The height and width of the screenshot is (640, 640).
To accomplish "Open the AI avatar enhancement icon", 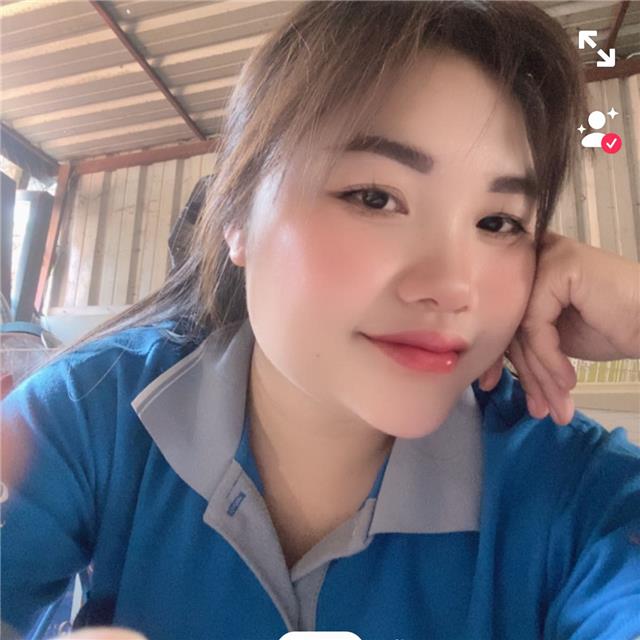I will 600,130.
